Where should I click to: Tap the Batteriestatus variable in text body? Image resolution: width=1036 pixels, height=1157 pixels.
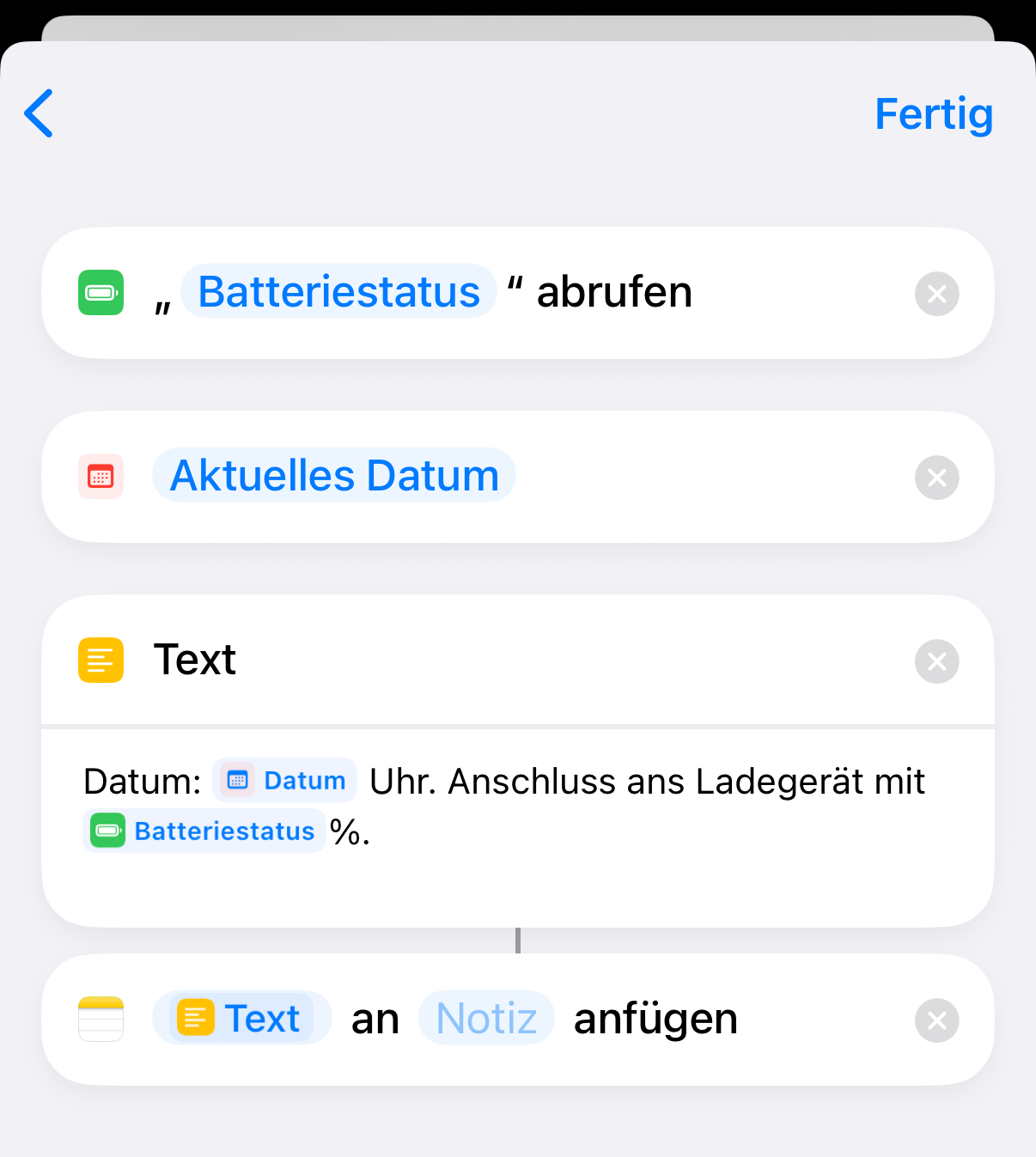click(204, 831)
